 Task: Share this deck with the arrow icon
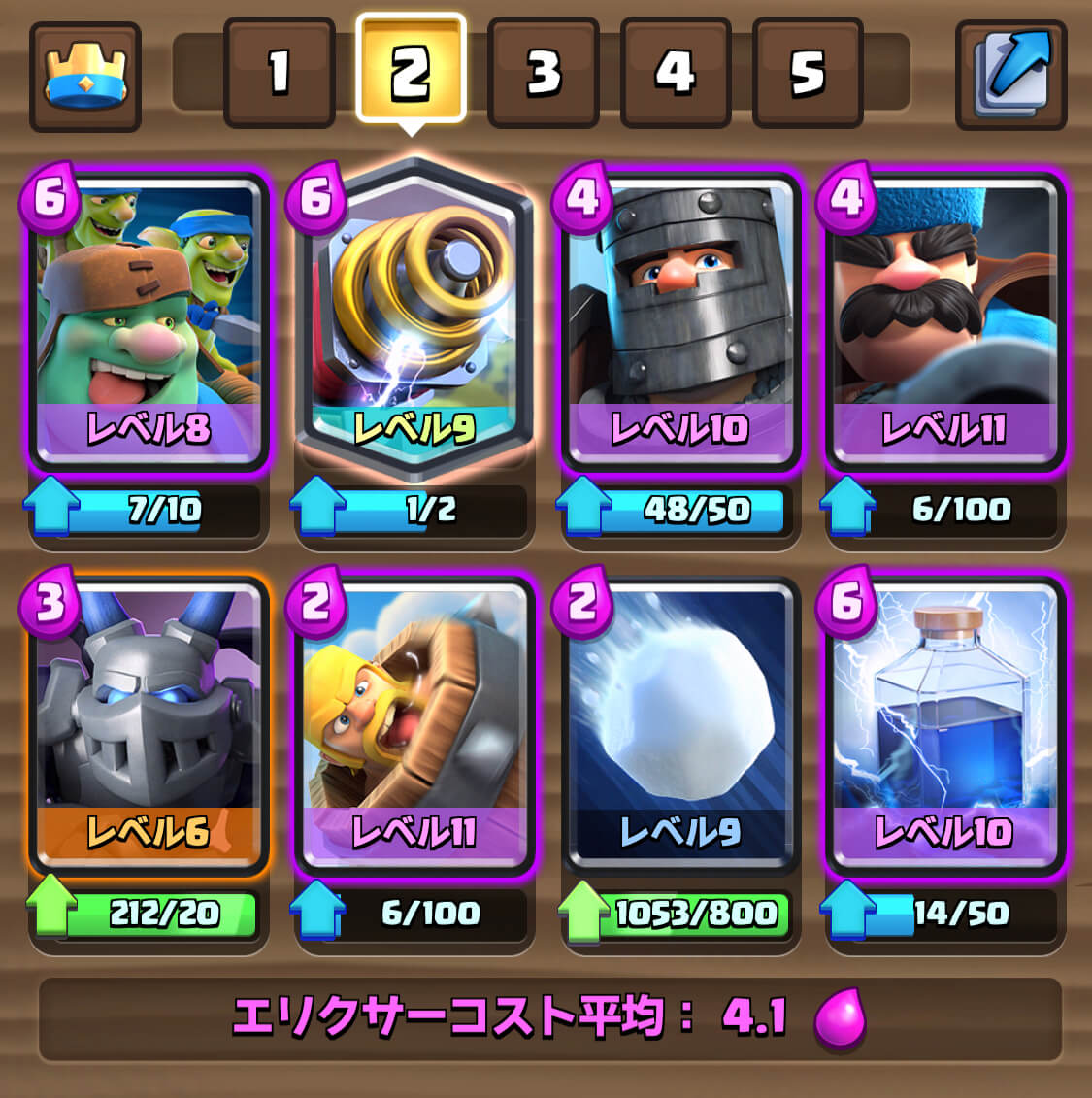(1010, 75)
